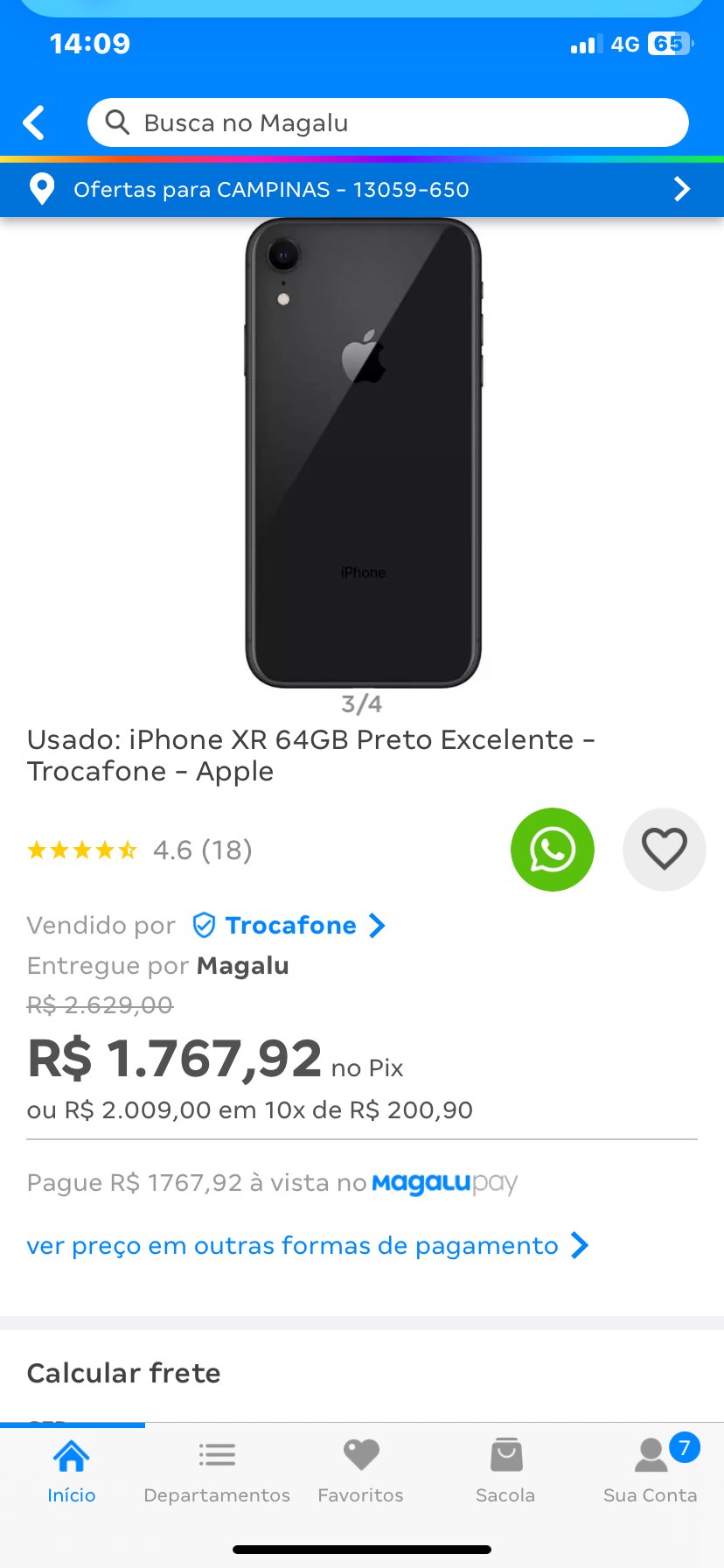Open the Sacola shopping bag tab

(x=505, y=1471)
